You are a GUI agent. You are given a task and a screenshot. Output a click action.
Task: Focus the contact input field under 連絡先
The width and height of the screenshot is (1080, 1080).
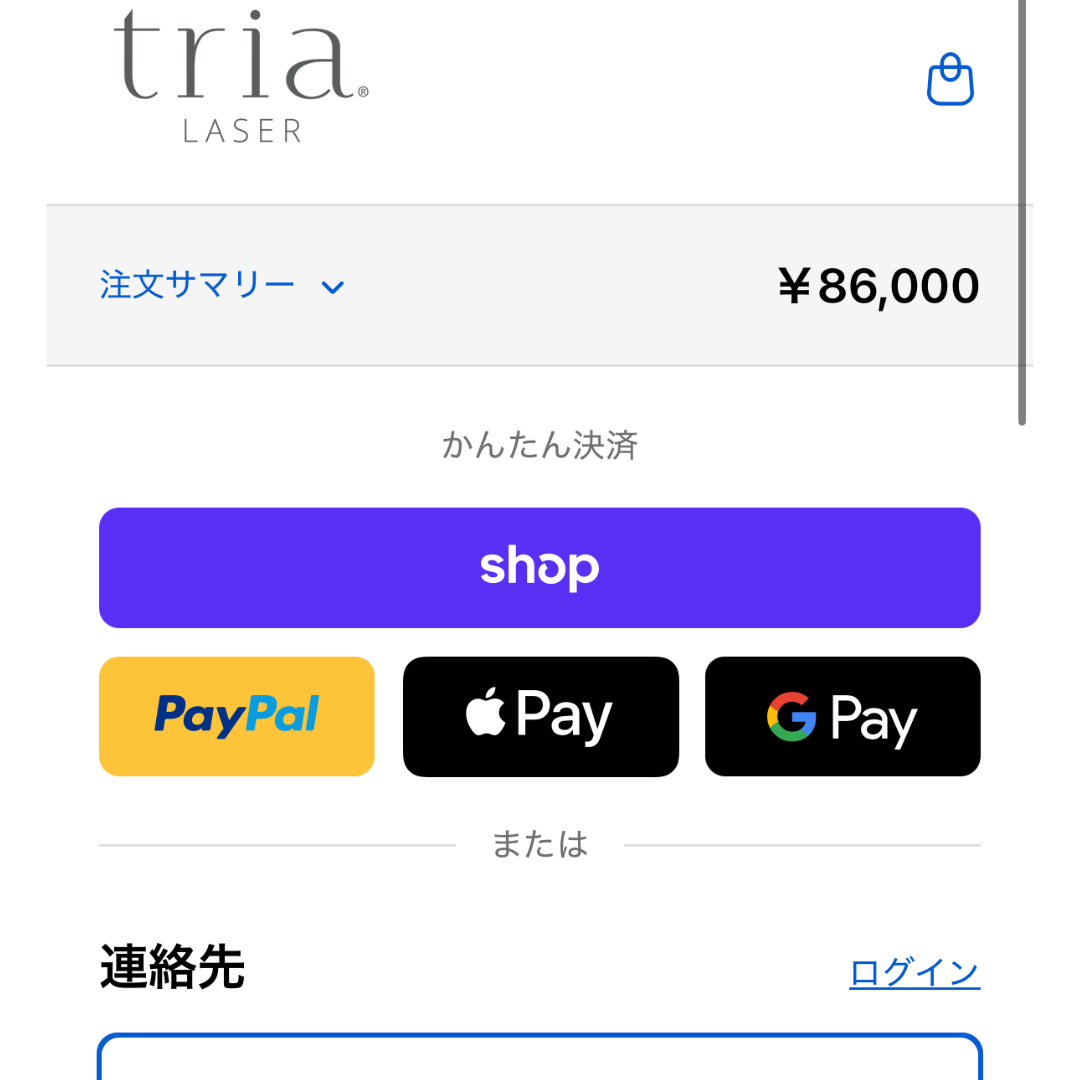[539, 1058]
